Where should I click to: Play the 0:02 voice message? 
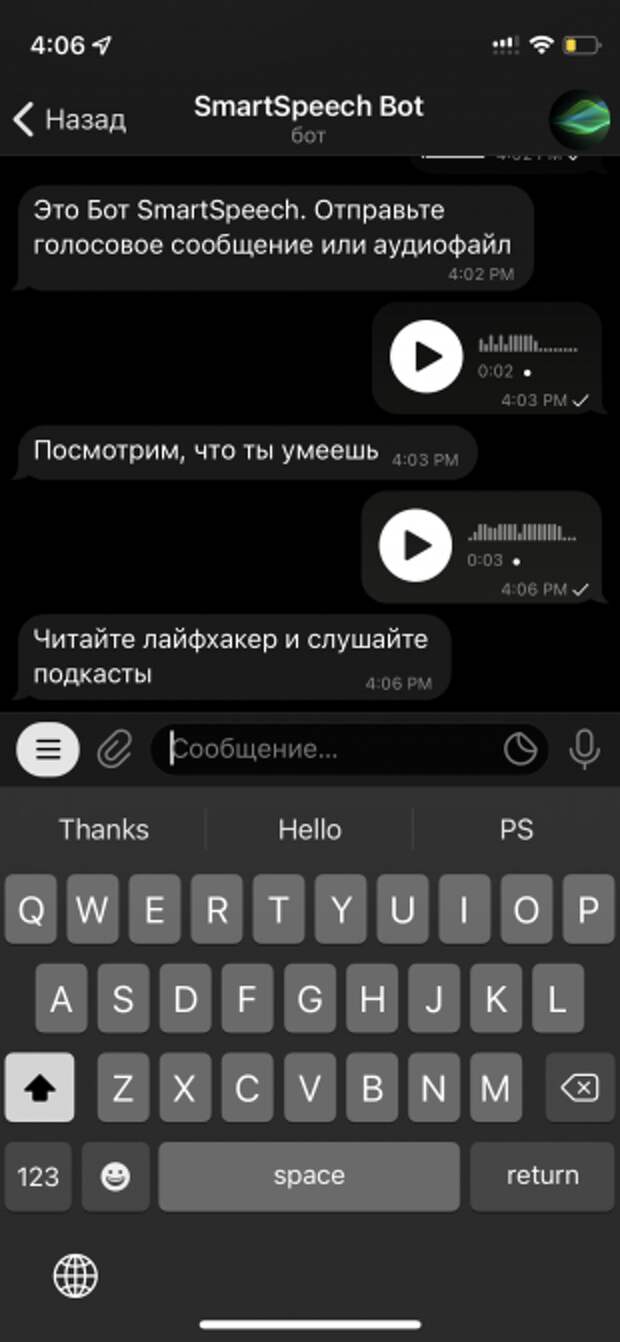(x=426, y=356)
